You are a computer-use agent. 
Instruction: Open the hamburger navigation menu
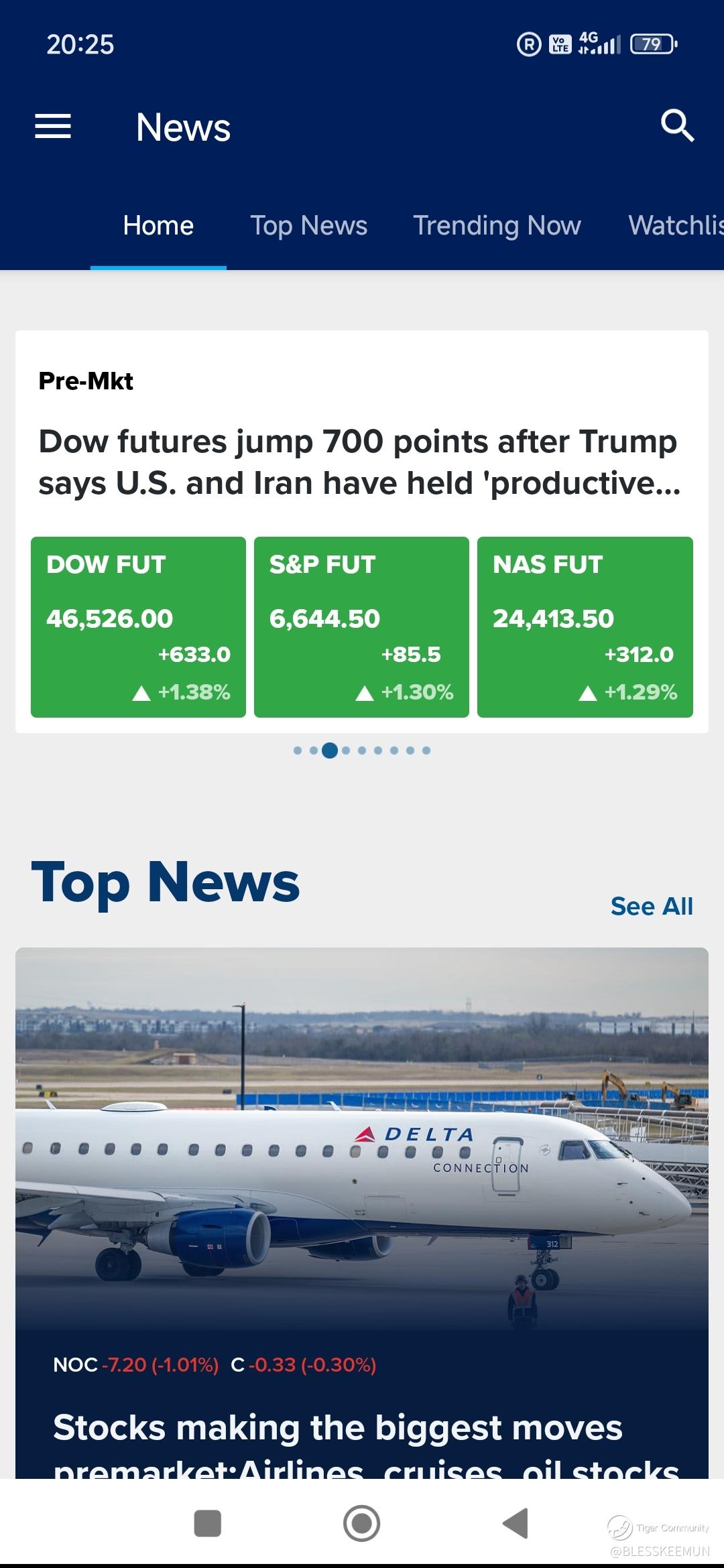point(53,126)
